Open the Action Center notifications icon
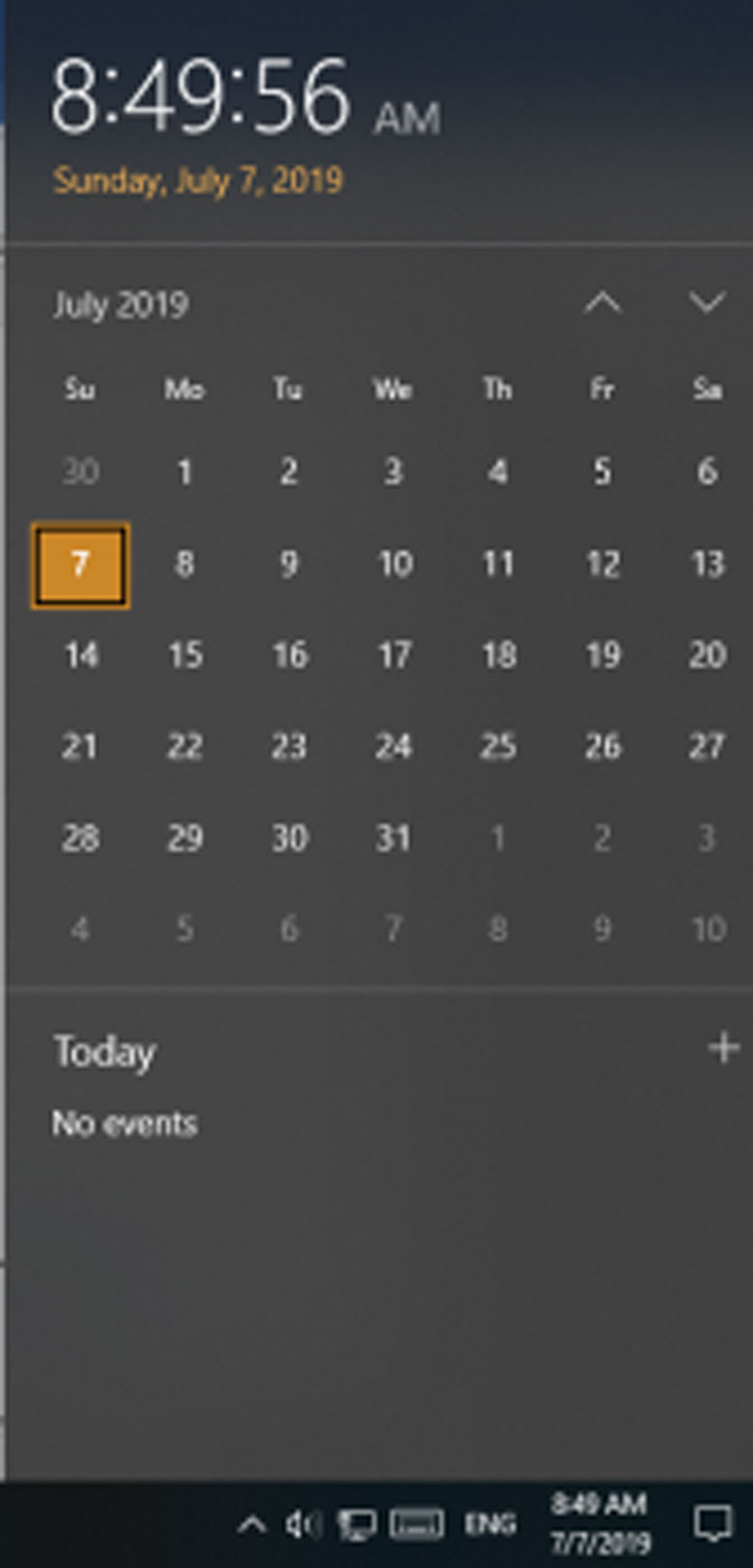Image resolution: width=753 pixels, height=1568 pixels. [713, 1525]
